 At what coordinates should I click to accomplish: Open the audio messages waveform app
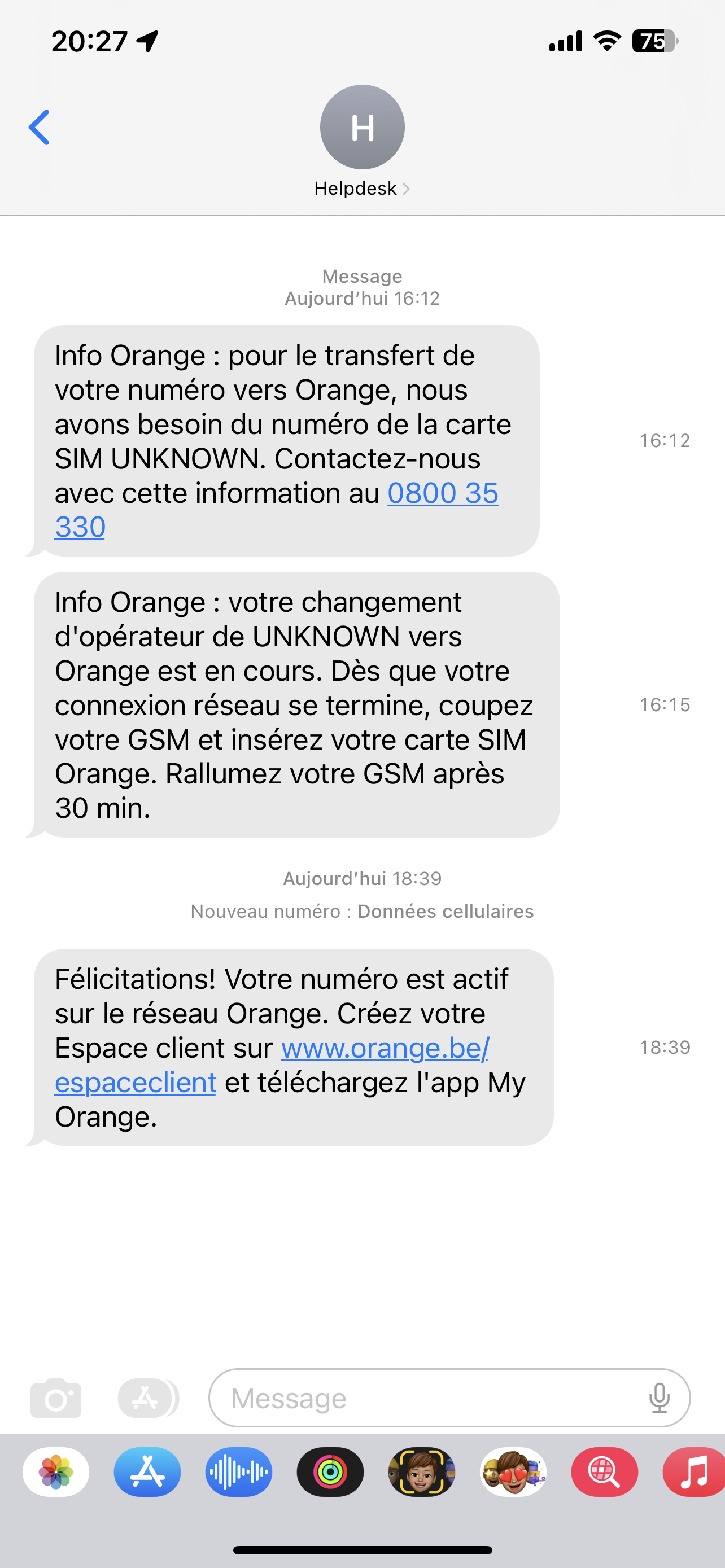point(239,1473)
